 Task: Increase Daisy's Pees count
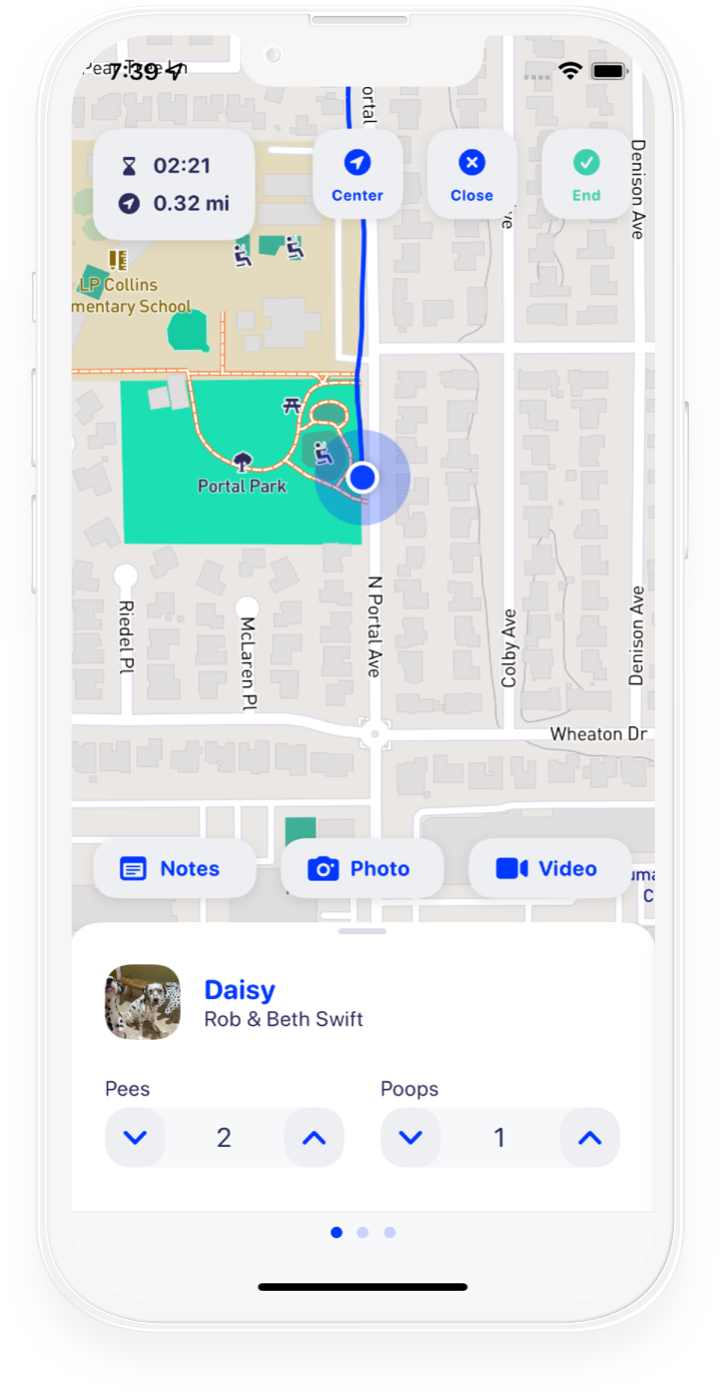(314, 1137)
